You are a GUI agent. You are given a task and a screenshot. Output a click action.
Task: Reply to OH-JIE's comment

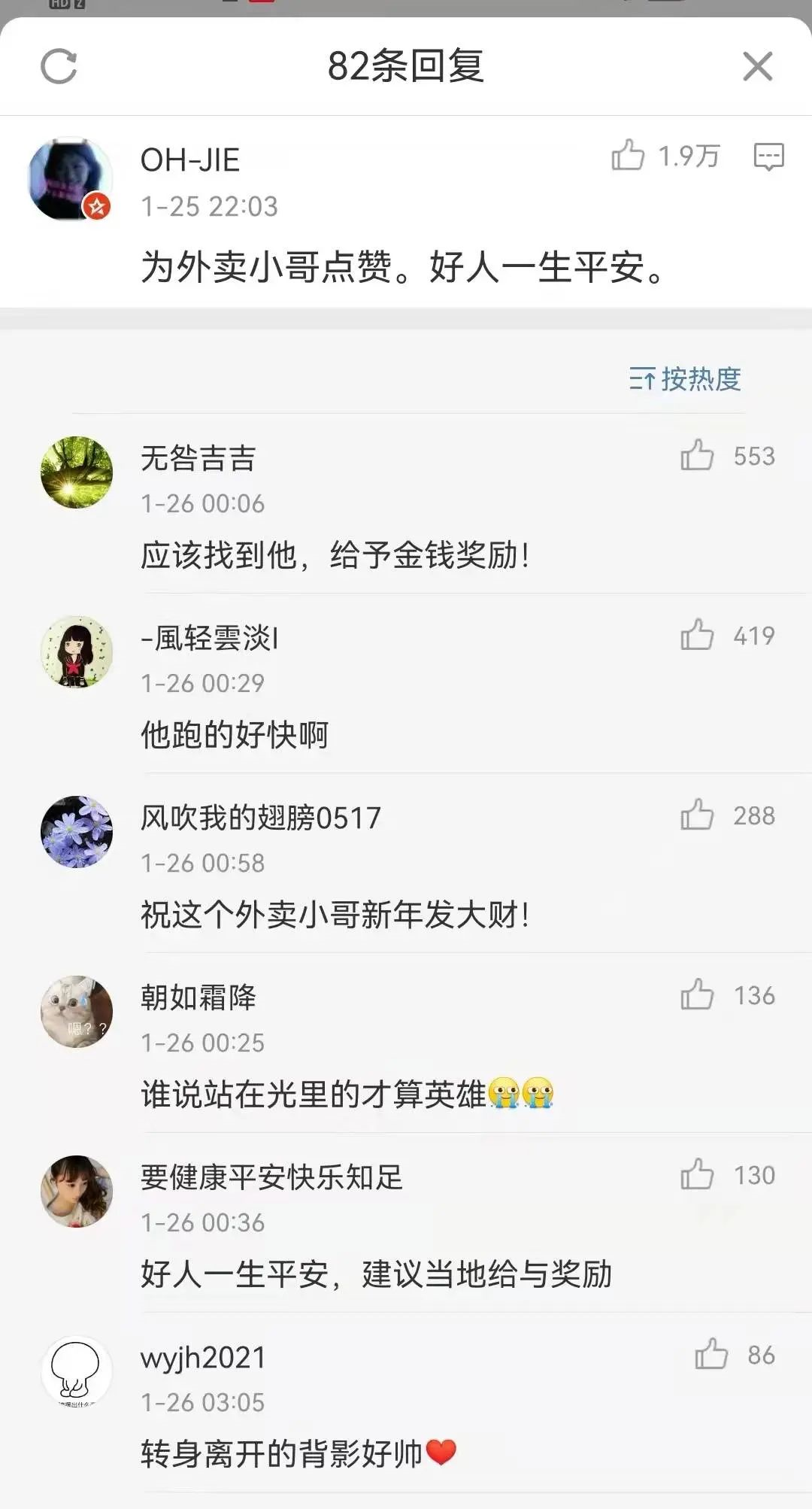tap(768, 156)
